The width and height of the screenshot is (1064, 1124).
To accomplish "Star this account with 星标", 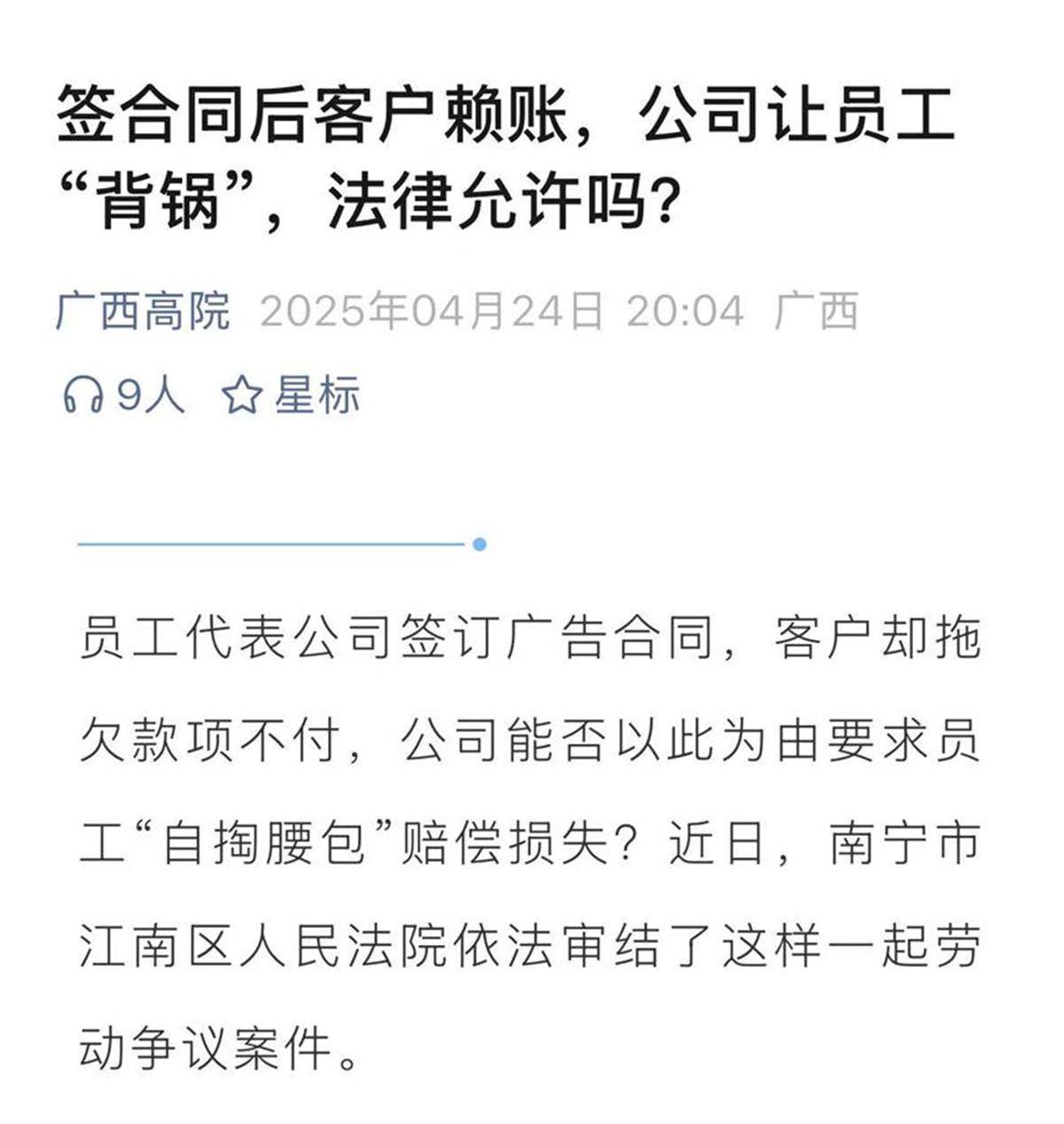I will click(x=291, y=395).
